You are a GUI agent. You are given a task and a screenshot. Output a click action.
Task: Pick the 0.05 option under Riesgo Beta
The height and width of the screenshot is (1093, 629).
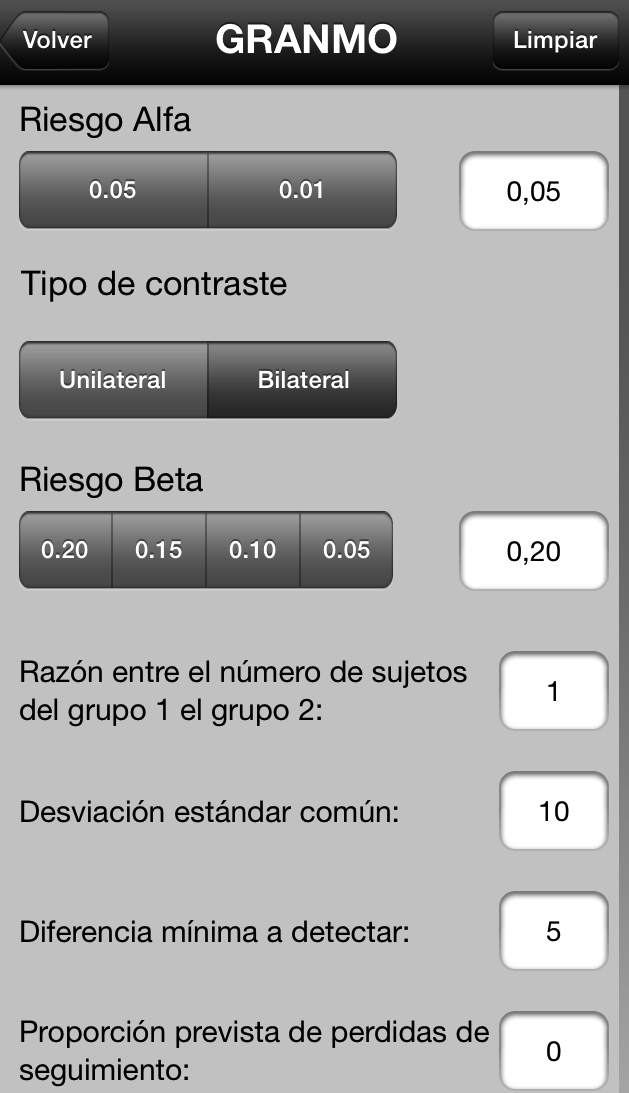346,550
